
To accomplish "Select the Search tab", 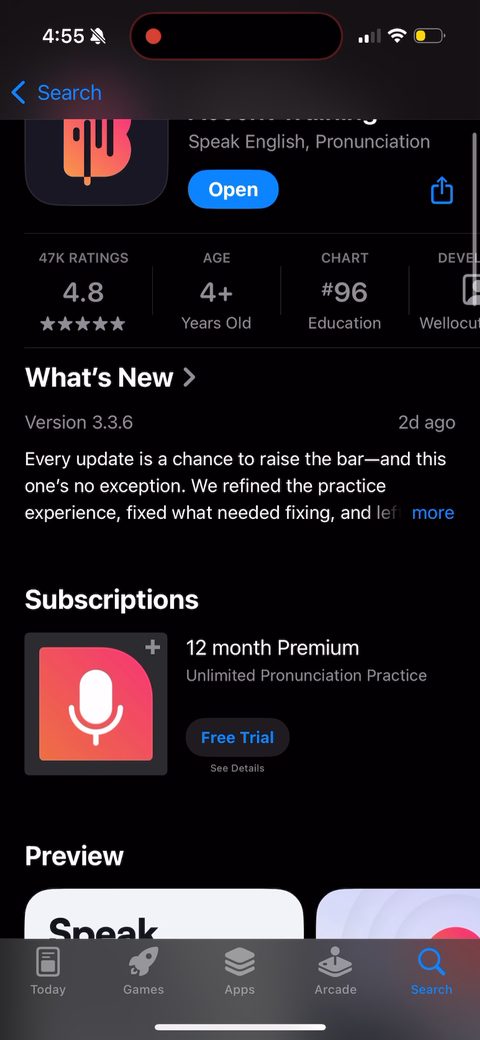I will tap(431, 971).
